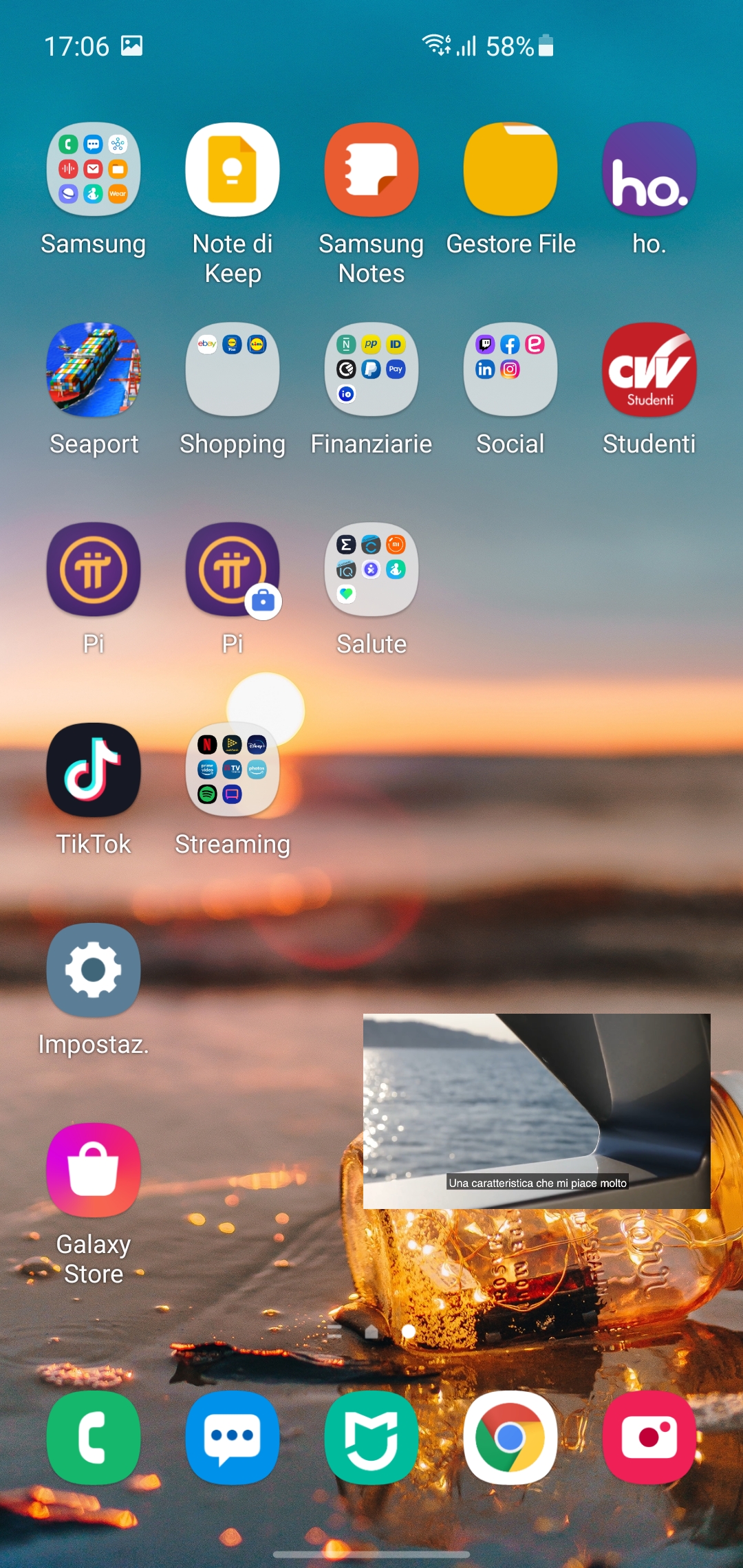Launch Chrome browser from the dock
The height and width of the screenshot is (1568, 743).
[x=510, y=1437]
